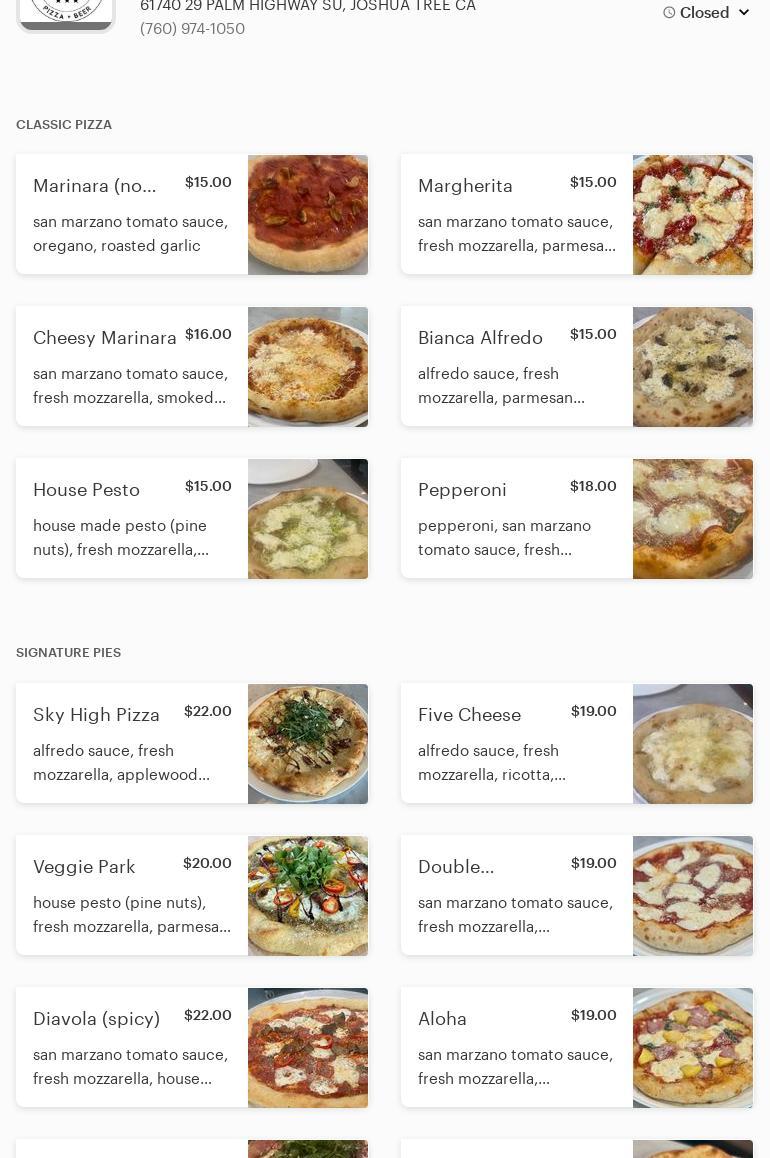This screenshot has height=1158, width=770.
Task: Open Bianca Alfredo pizza details
Action: (577, 366)
